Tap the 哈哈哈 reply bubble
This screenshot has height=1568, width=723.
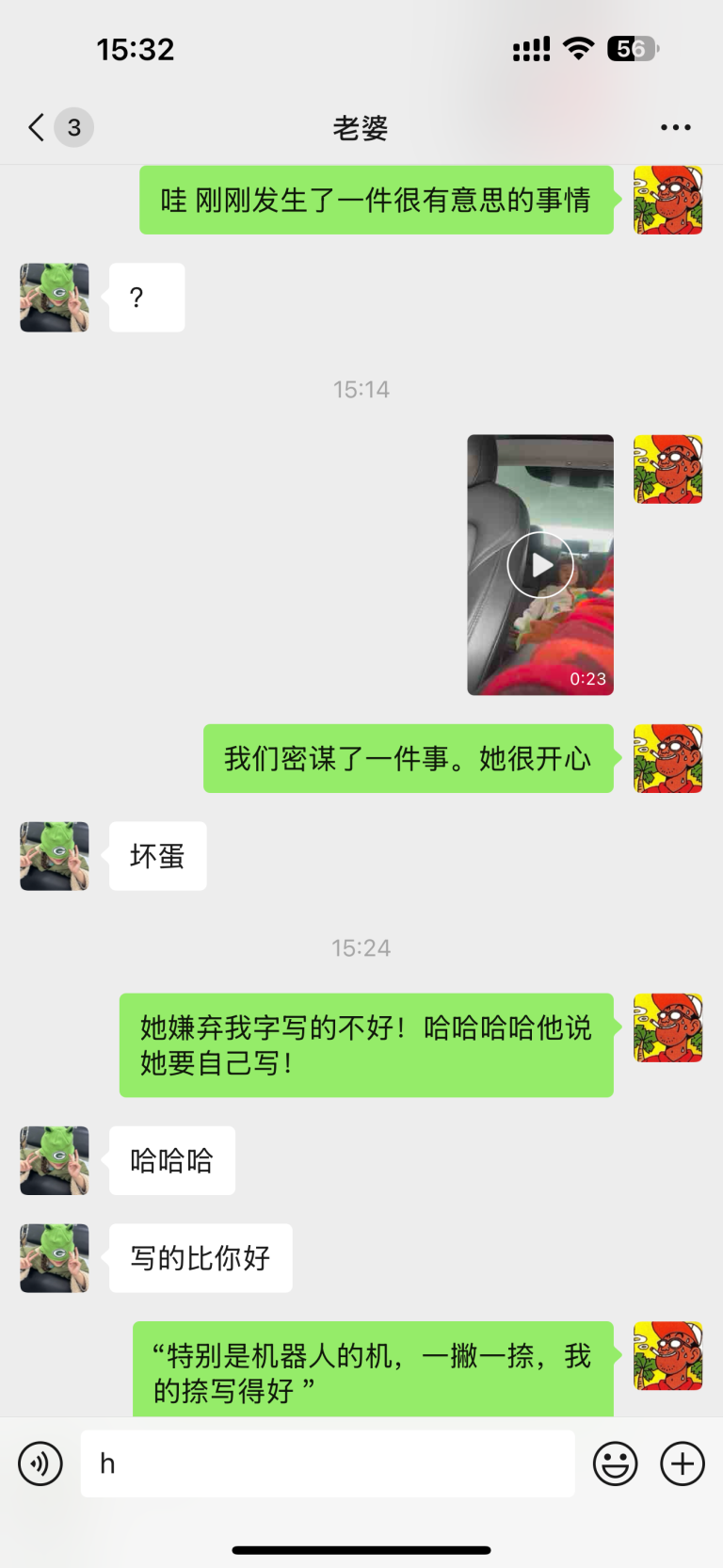pyautogui.click(x=171, y=1160)
